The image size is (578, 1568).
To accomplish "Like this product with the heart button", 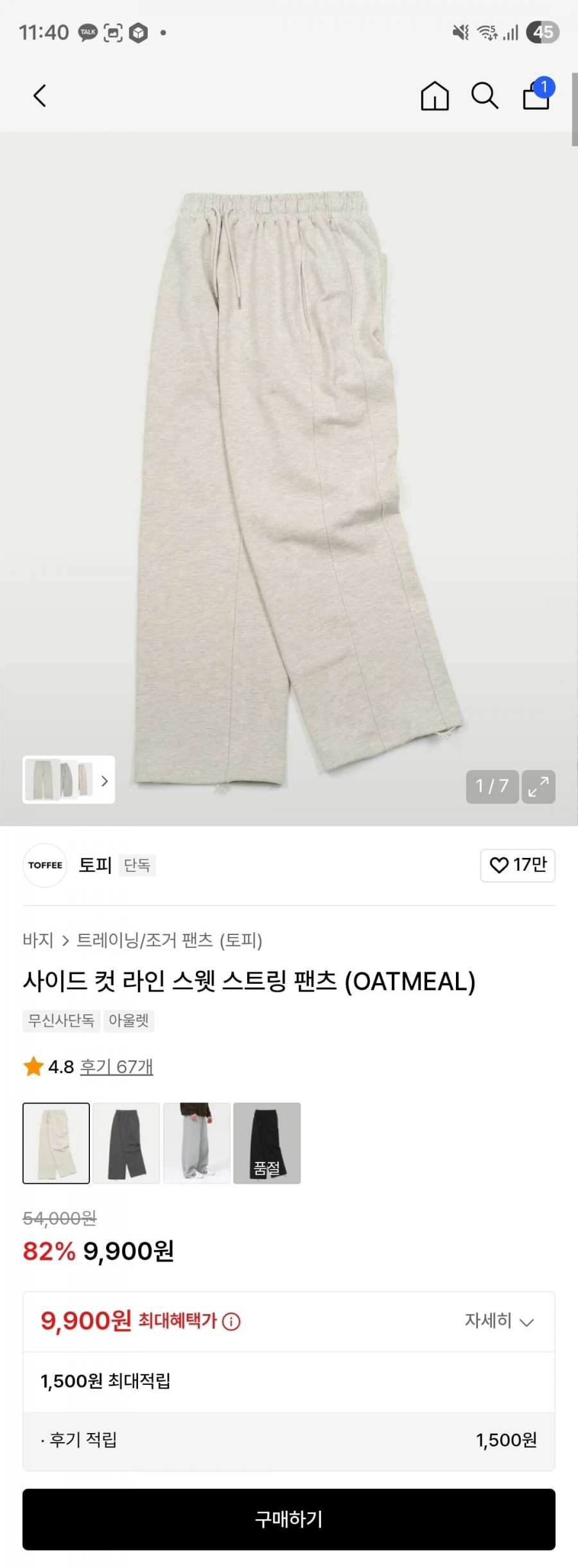I will (x=518, y=865).
